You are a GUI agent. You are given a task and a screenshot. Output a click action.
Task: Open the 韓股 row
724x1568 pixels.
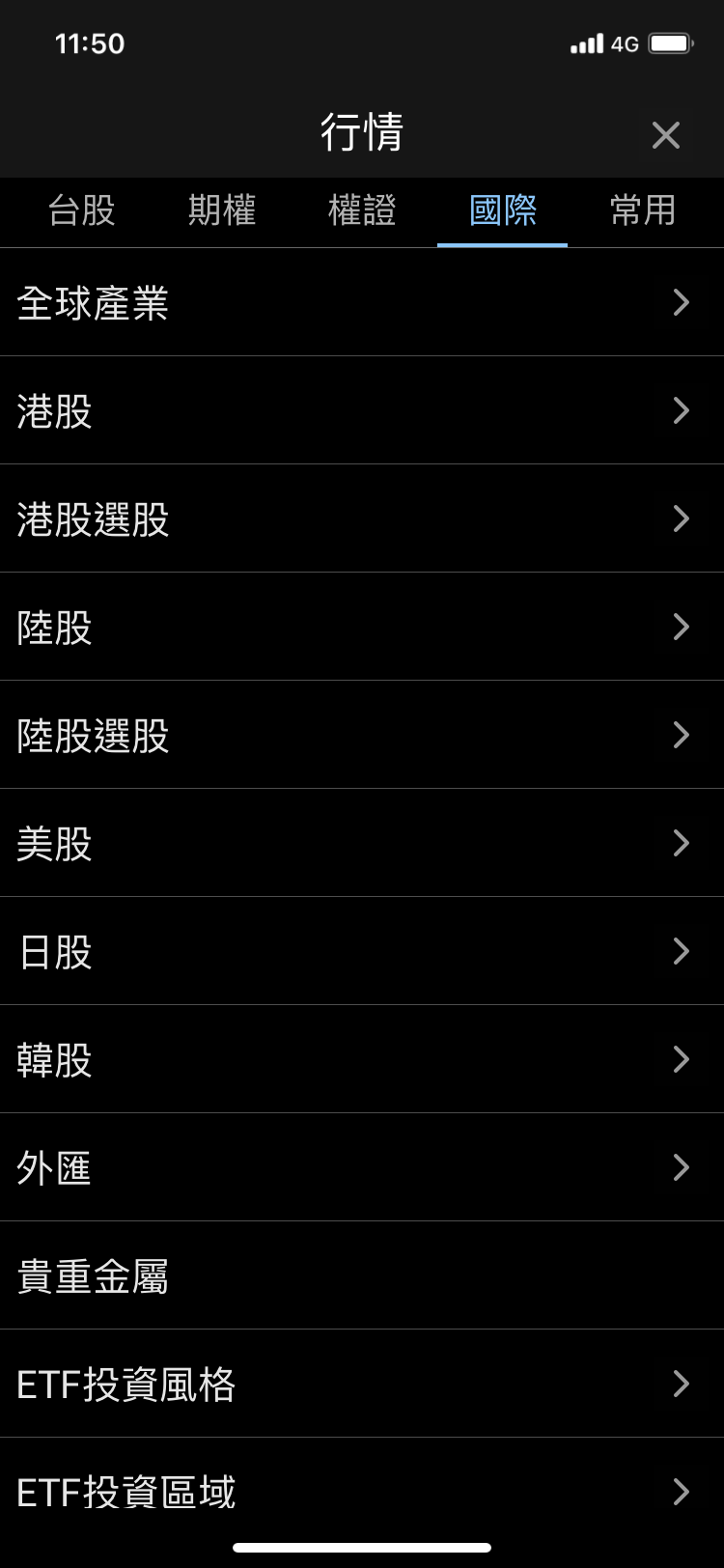coord(362,1060)
